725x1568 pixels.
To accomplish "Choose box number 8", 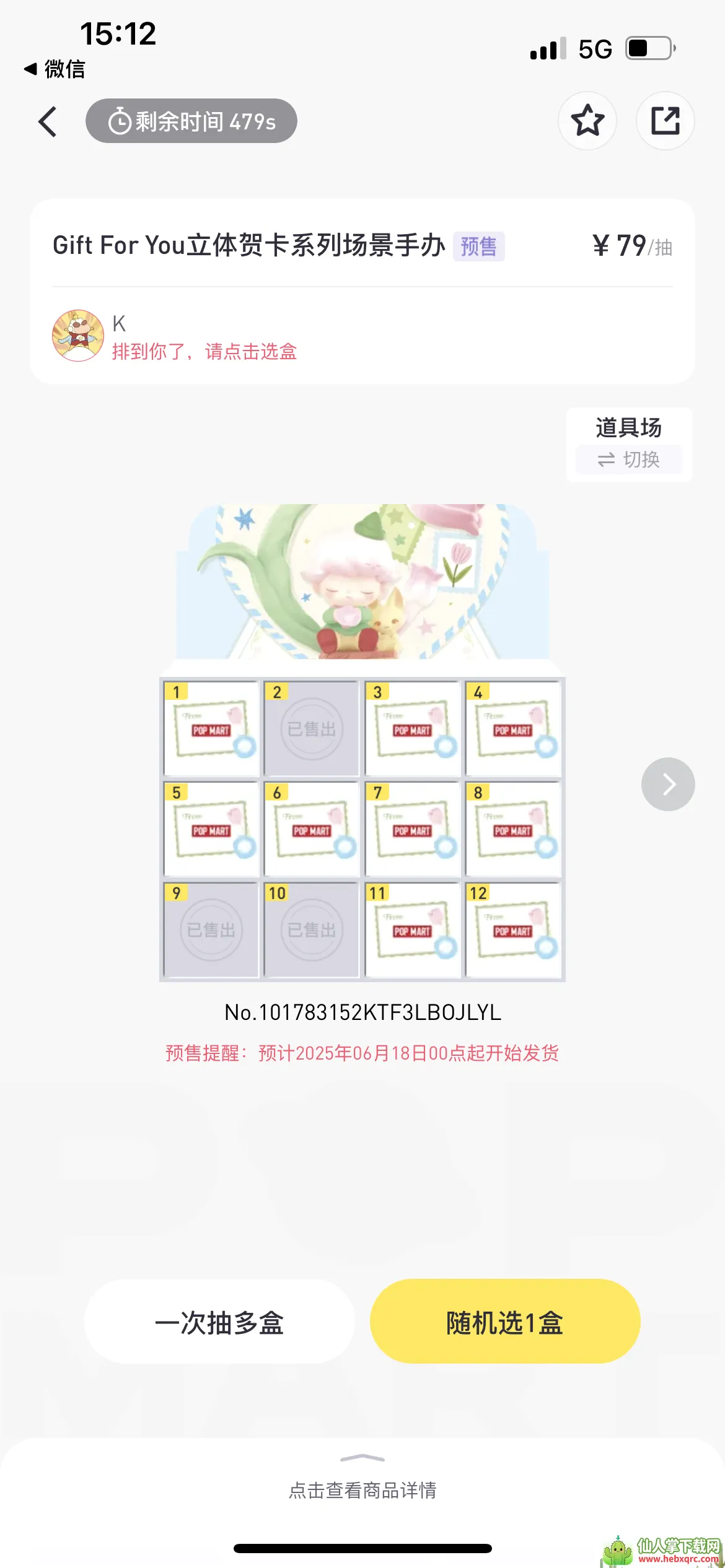I will click(513, 829).
